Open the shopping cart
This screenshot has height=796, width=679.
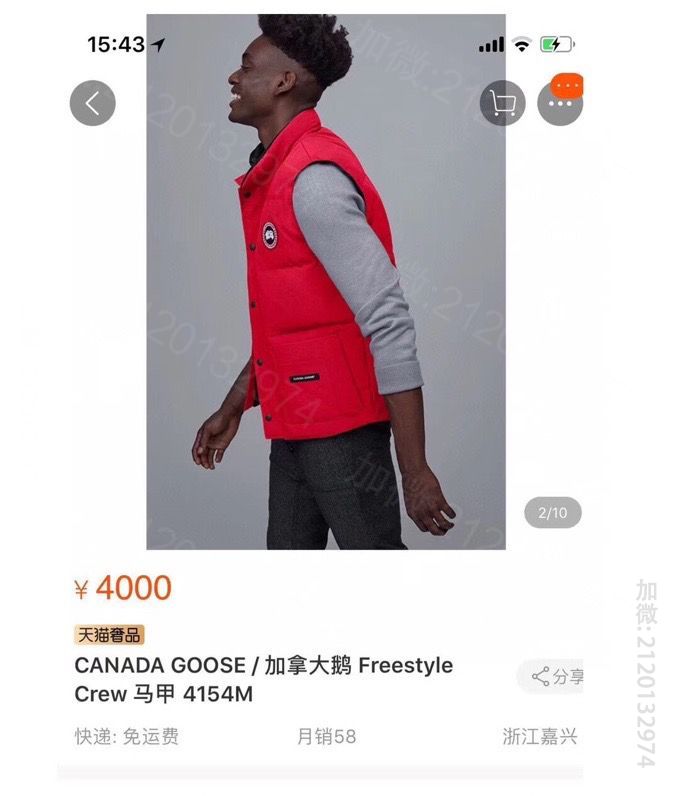502,103
